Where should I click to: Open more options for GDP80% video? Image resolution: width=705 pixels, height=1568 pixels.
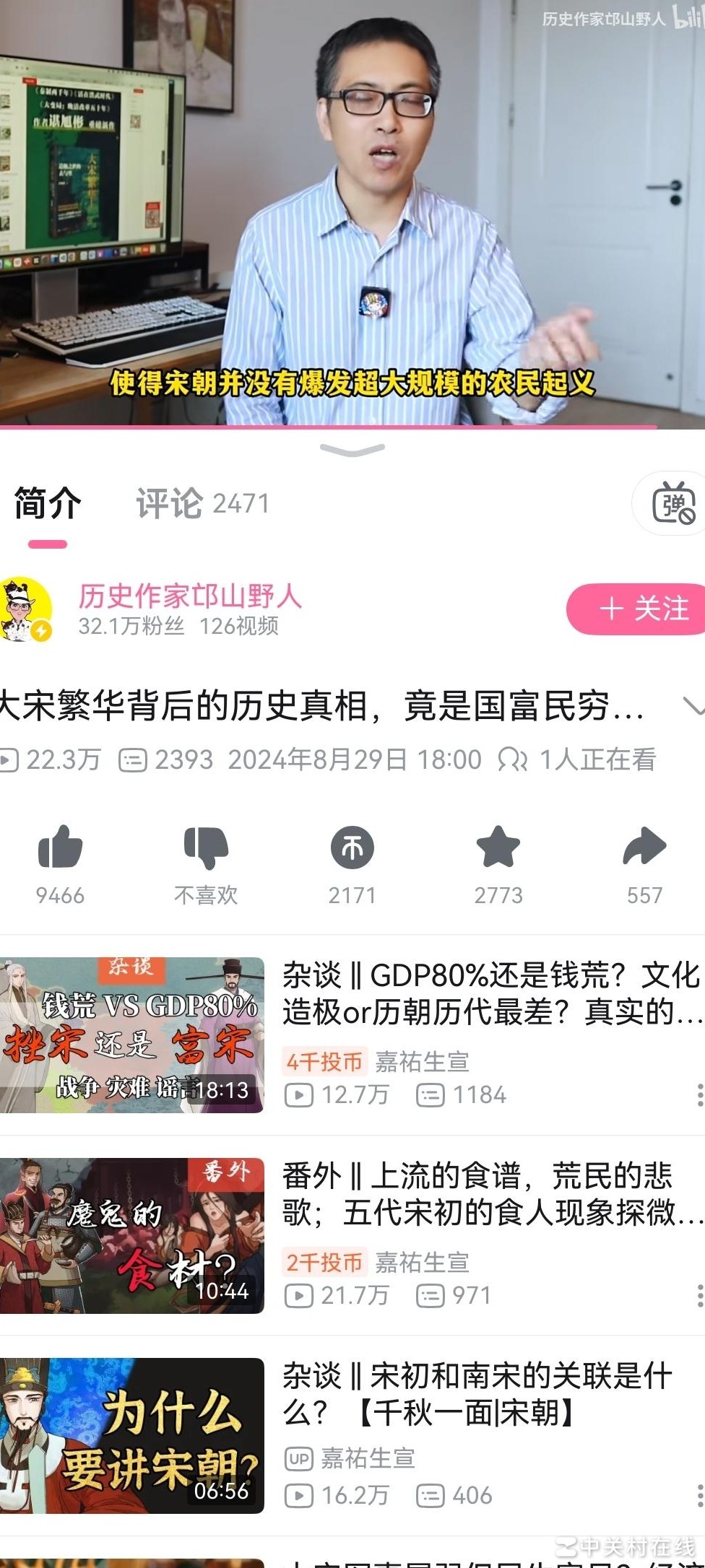pos(698,1095)
